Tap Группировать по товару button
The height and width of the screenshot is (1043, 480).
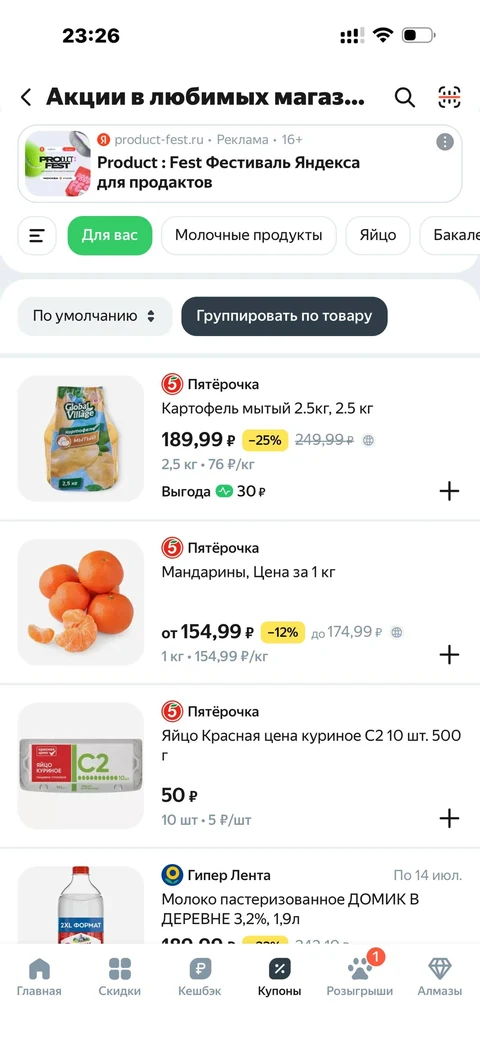point(285,316)
